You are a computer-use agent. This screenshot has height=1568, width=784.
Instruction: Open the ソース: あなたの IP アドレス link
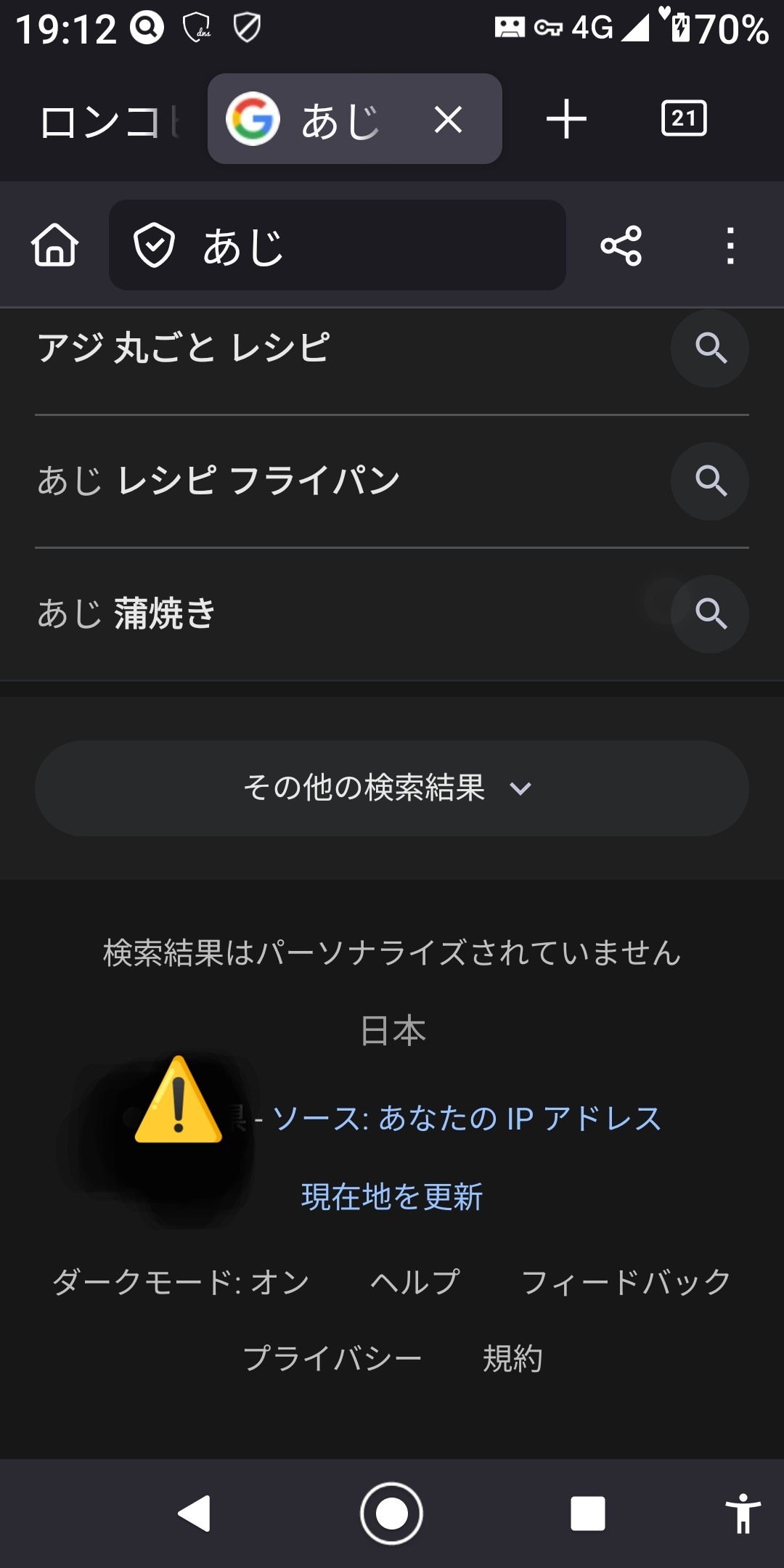pos(467,1118)
